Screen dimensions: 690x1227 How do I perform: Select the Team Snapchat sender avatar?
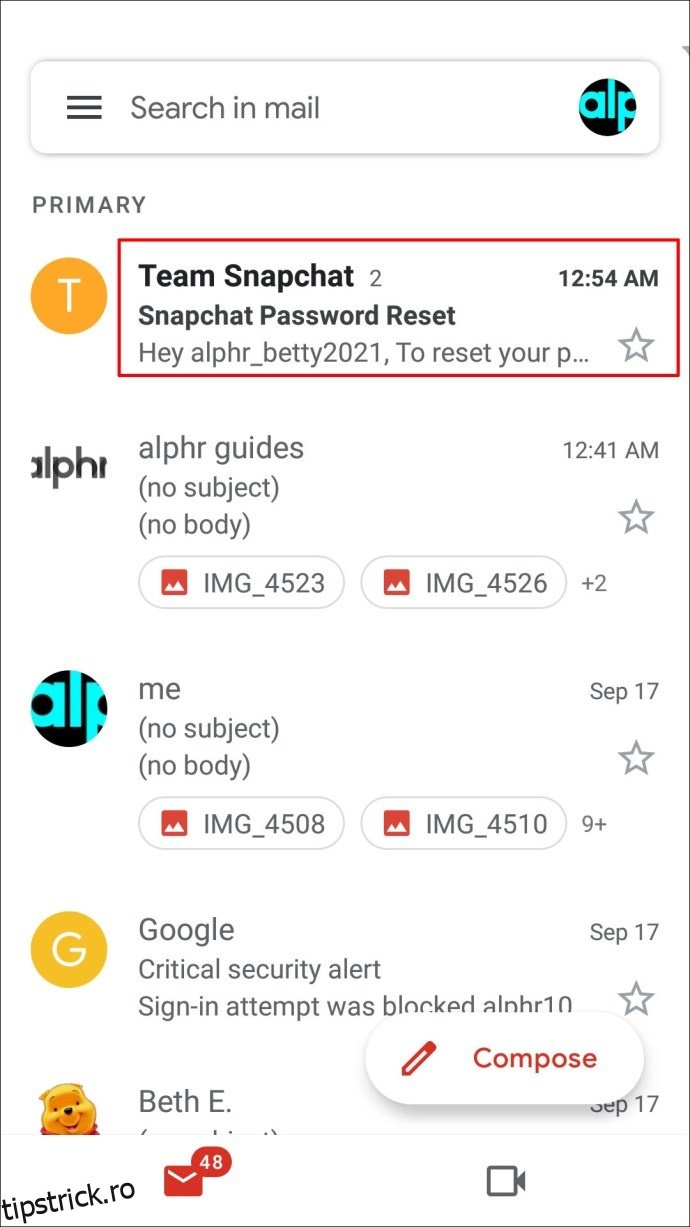point(69,296)
